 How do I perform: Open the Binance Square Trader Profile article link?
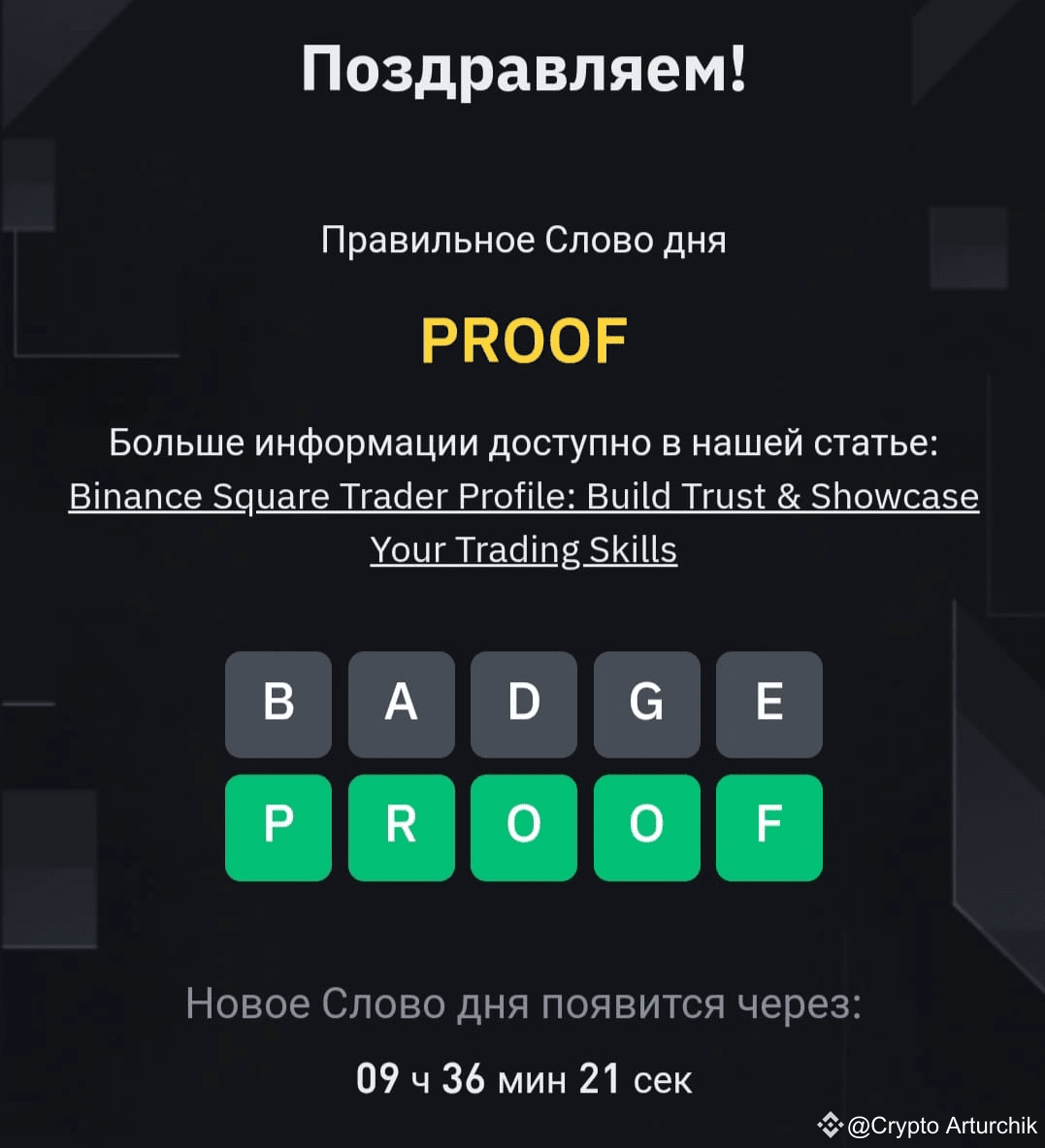coord(524,496)
